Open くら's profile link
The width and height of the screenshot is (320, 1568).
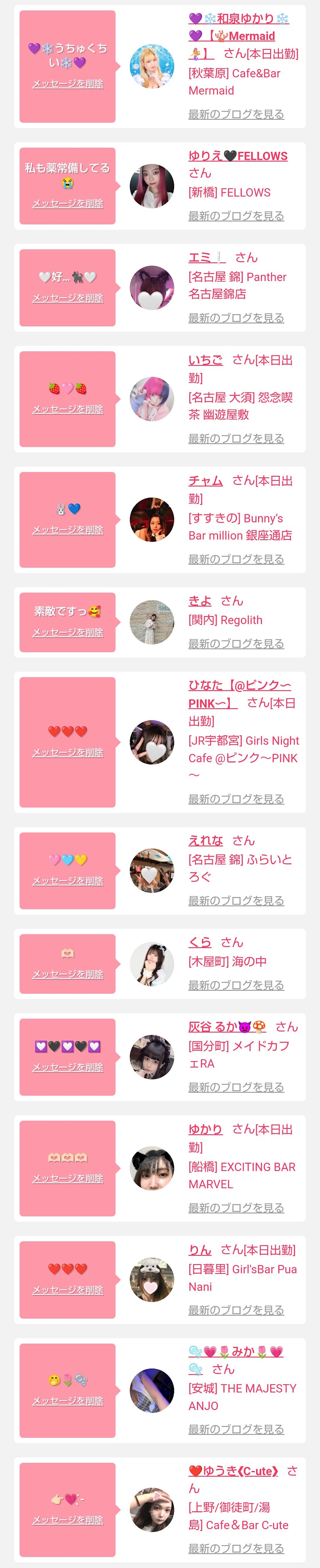pyautogui.click(x=200, y=942)
